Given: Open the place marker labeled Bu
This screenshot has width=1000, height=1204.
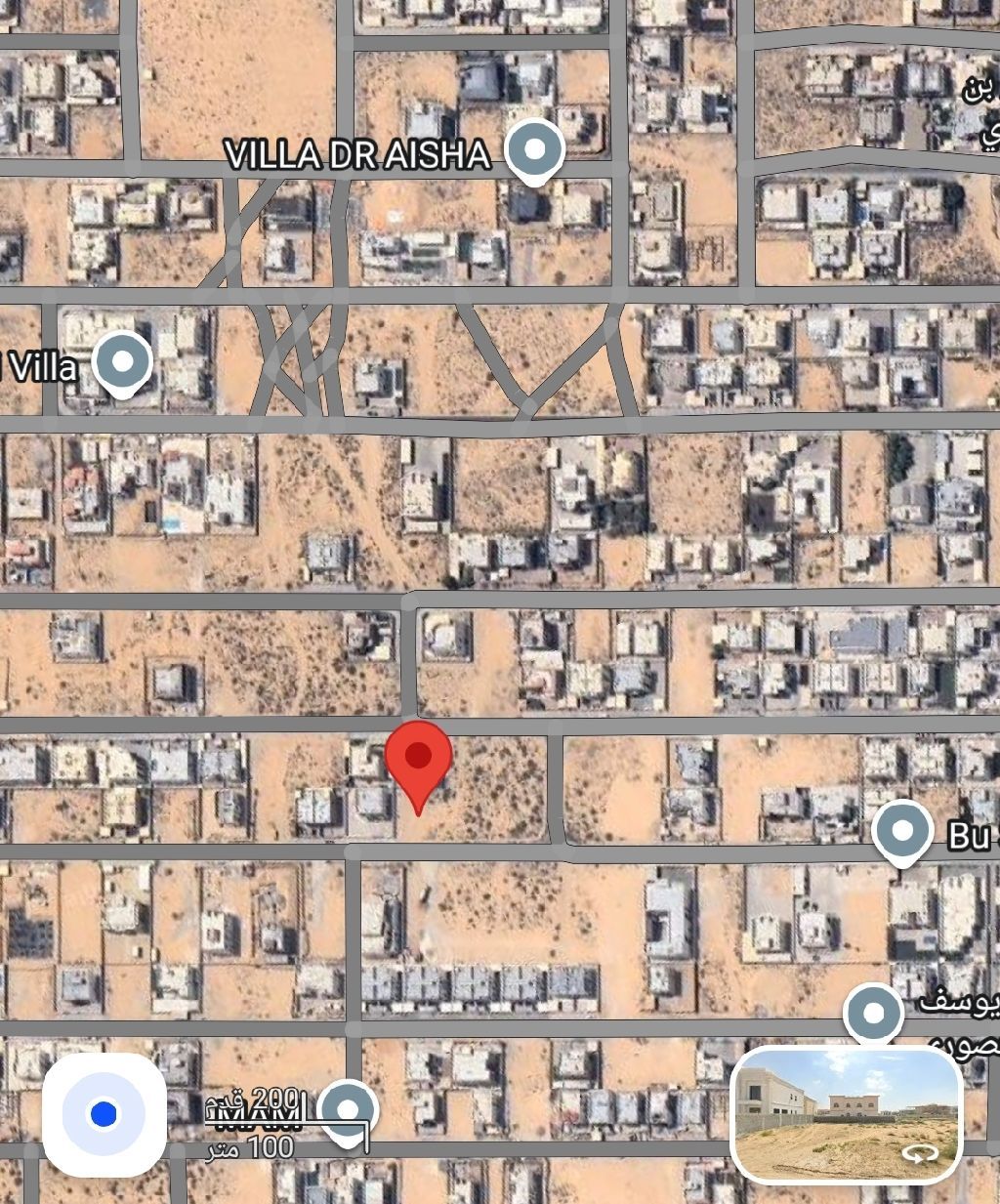Looking at the screenshot, I should pos(901,830).
